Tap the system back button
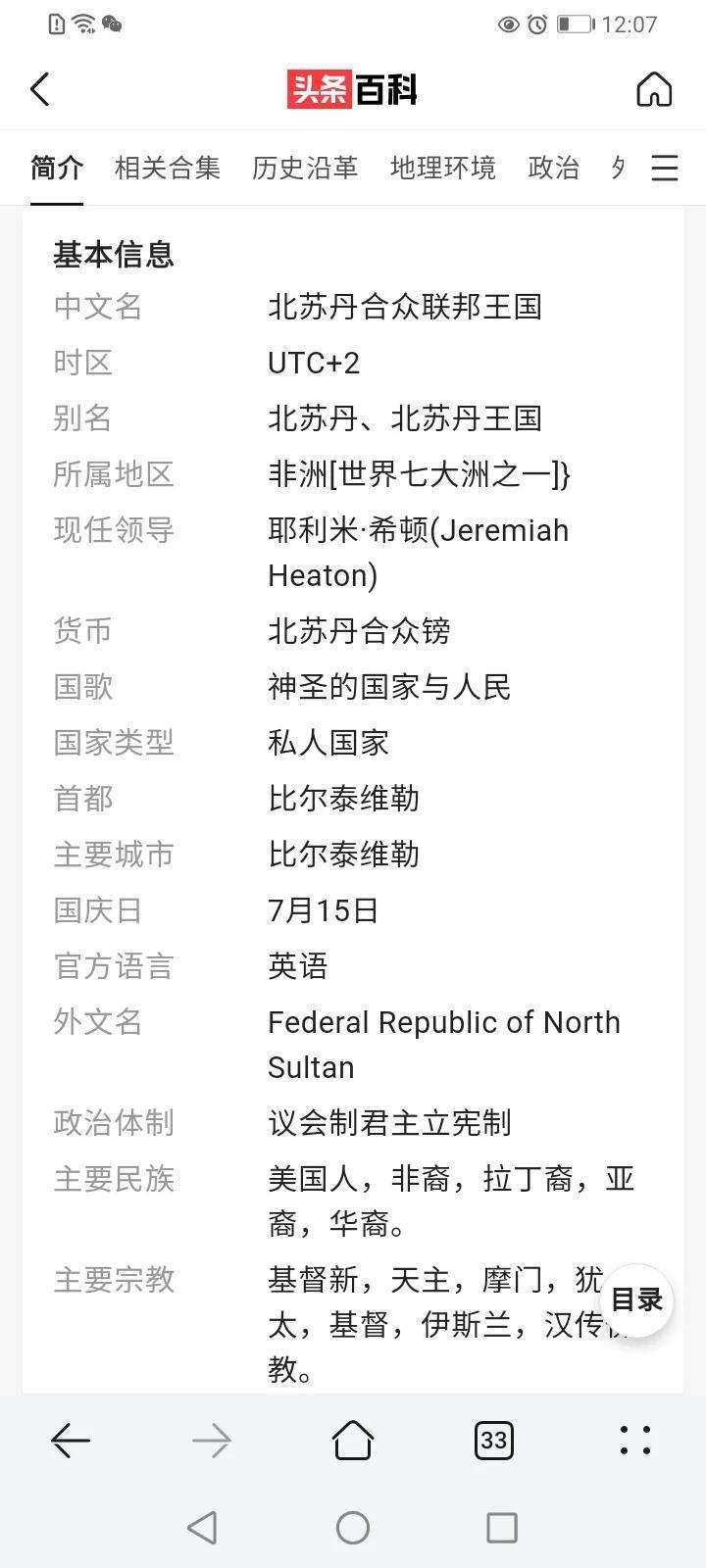 point(202,1527)
